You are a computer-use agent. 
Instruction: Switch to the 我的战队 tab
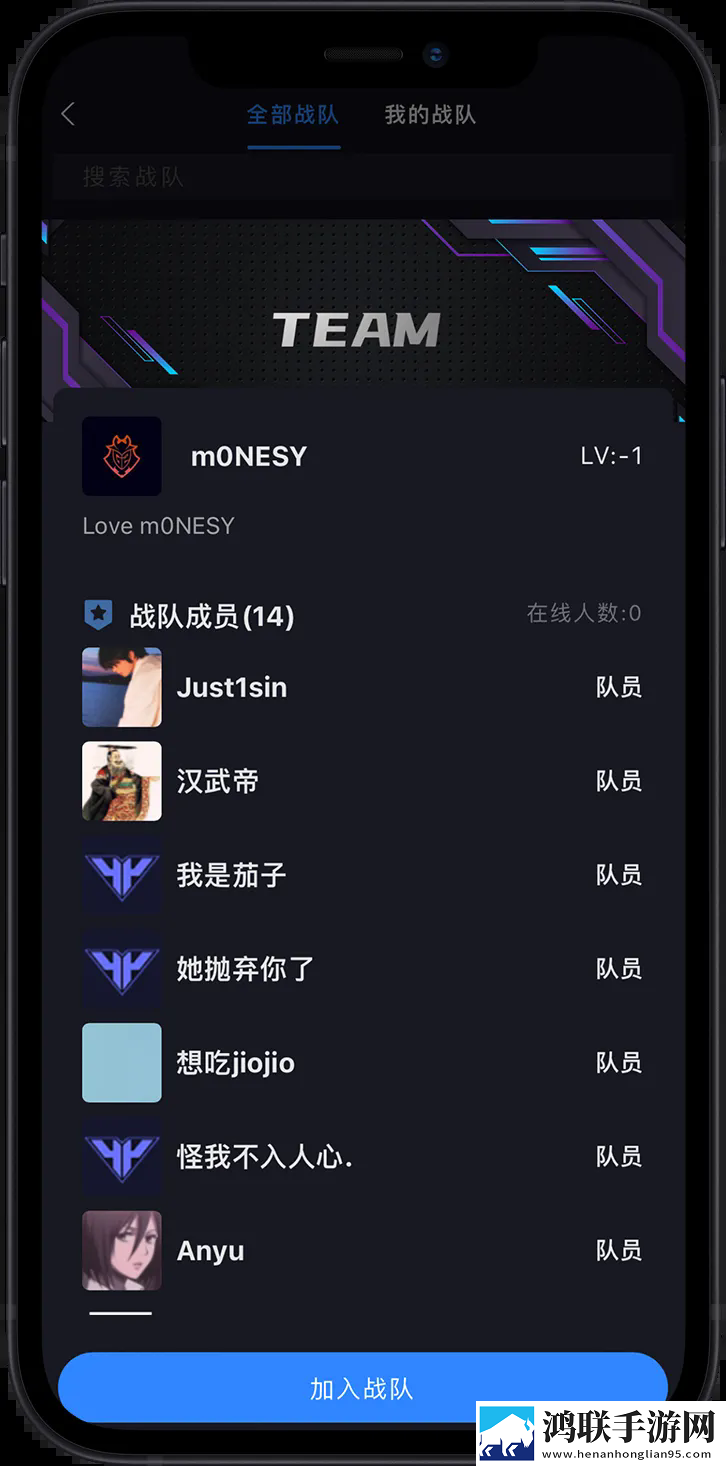430,115
